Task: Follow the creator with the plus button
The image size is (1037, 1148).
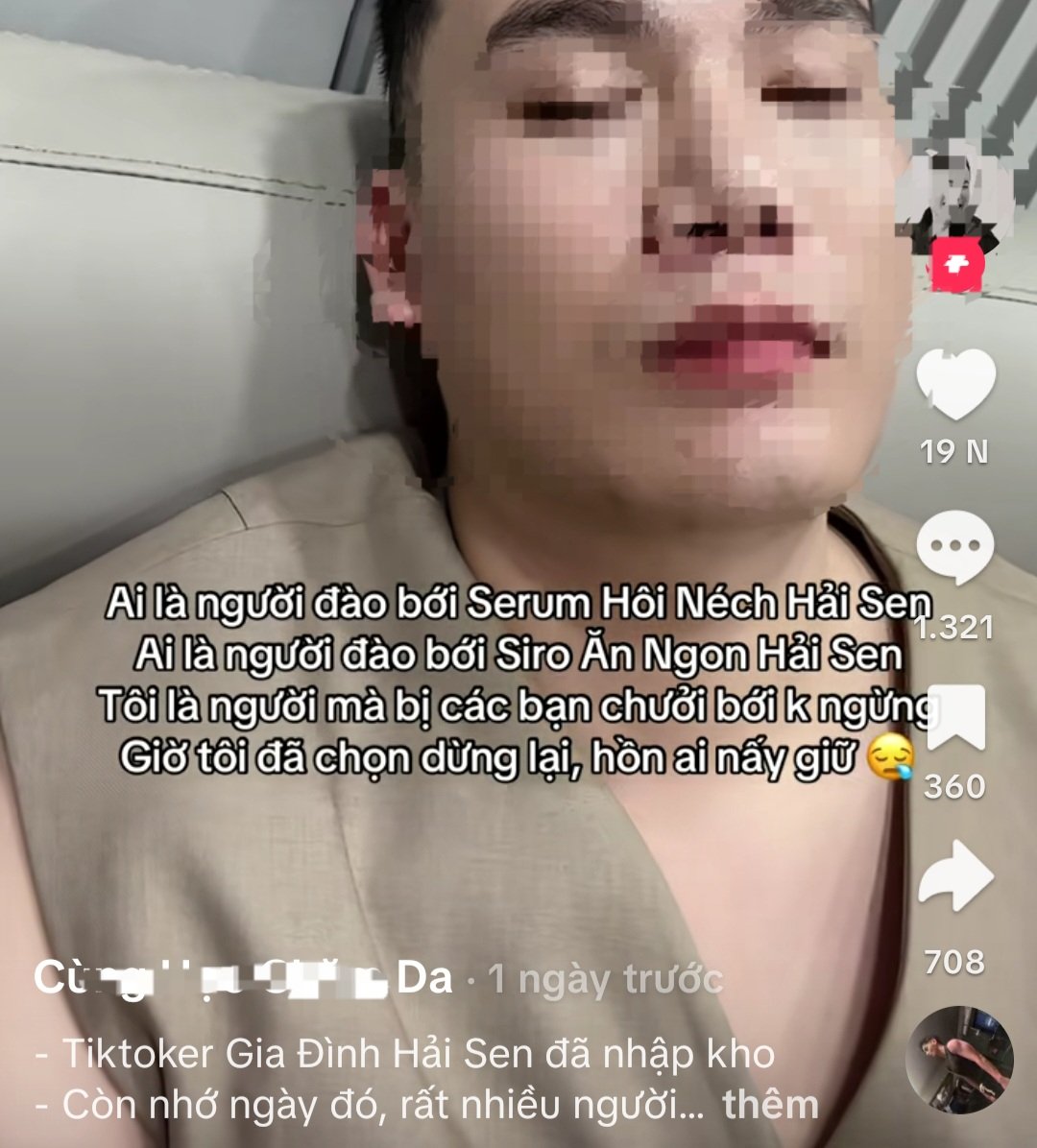Action: 957,265
